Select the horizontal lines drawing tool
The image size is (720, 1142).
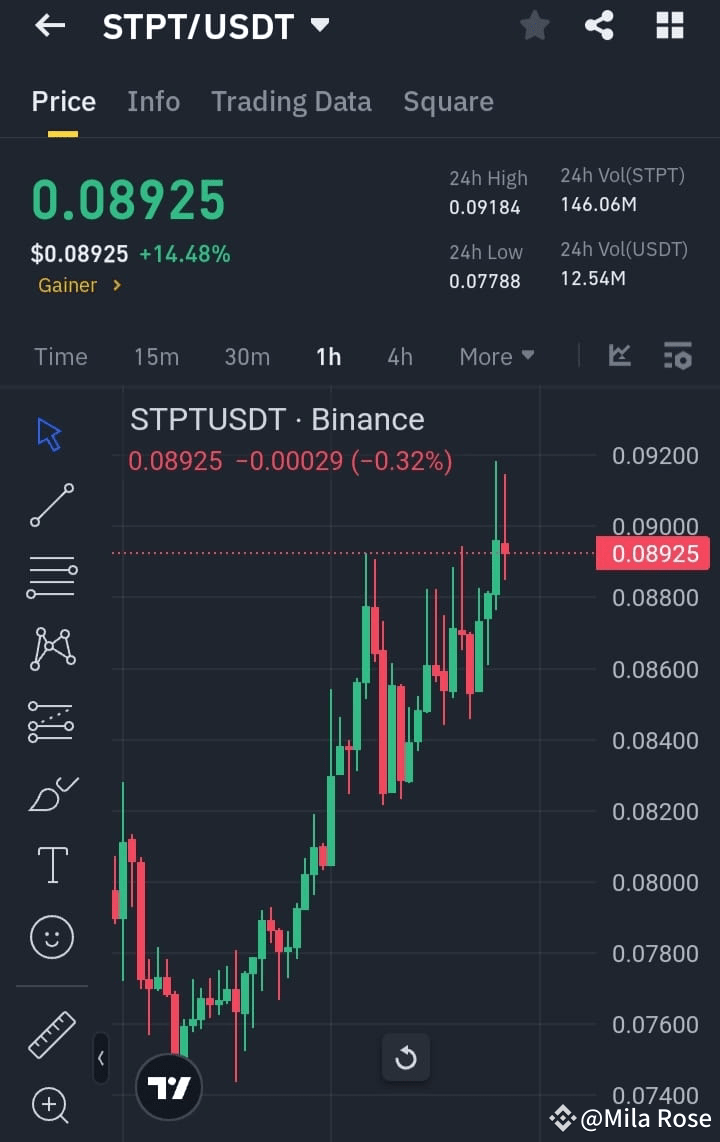[50, 577]
